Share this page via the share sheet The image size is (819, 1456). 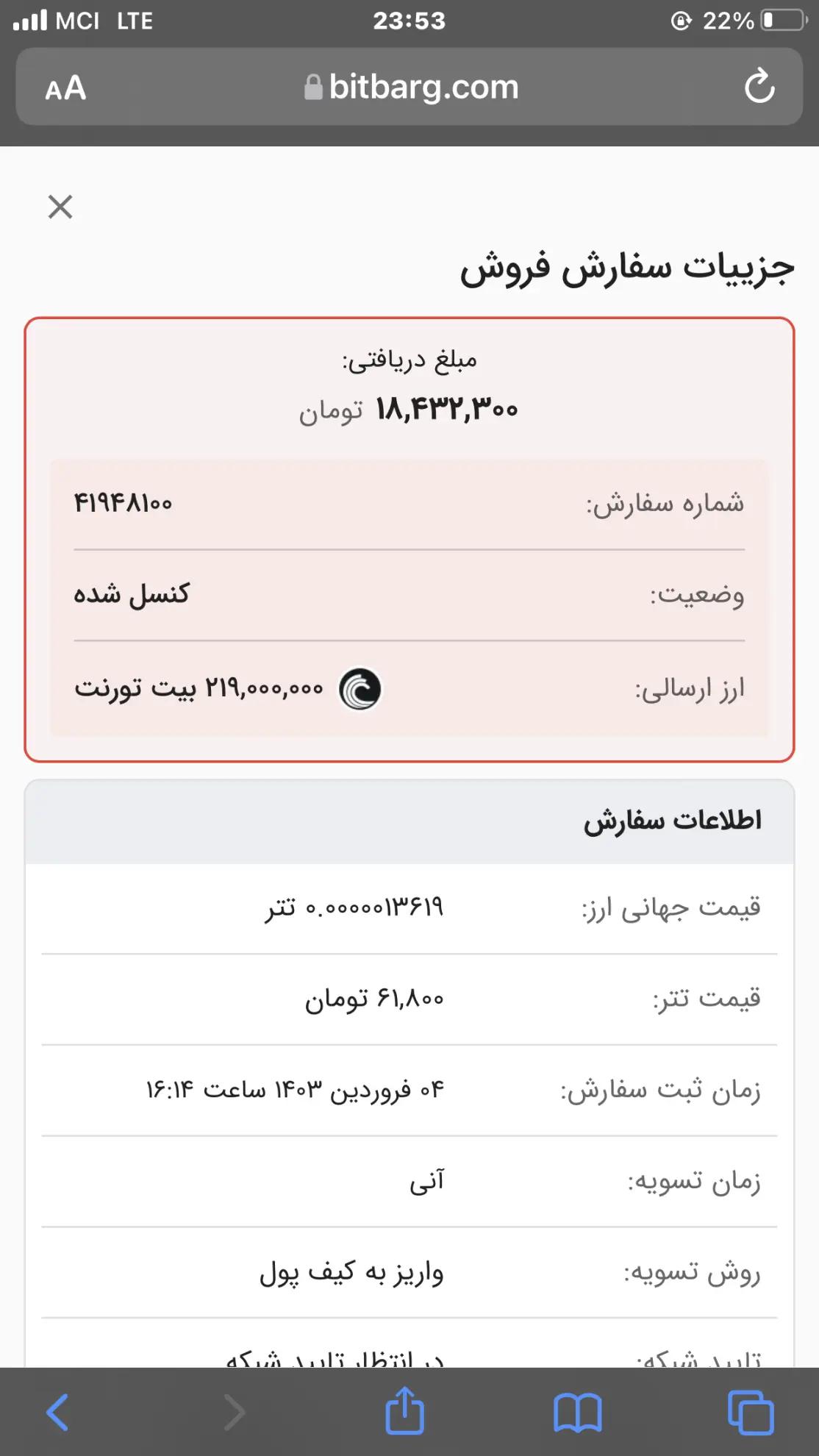tap(405, 1410)
